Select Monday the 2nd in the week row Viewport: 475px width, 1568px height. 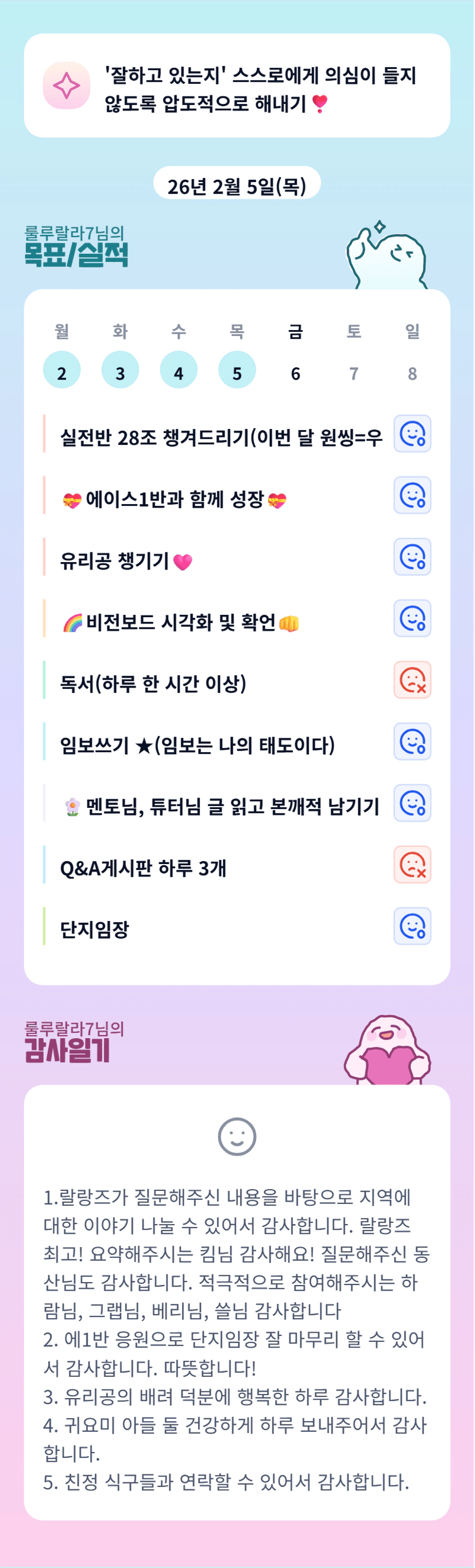(61, 370)
